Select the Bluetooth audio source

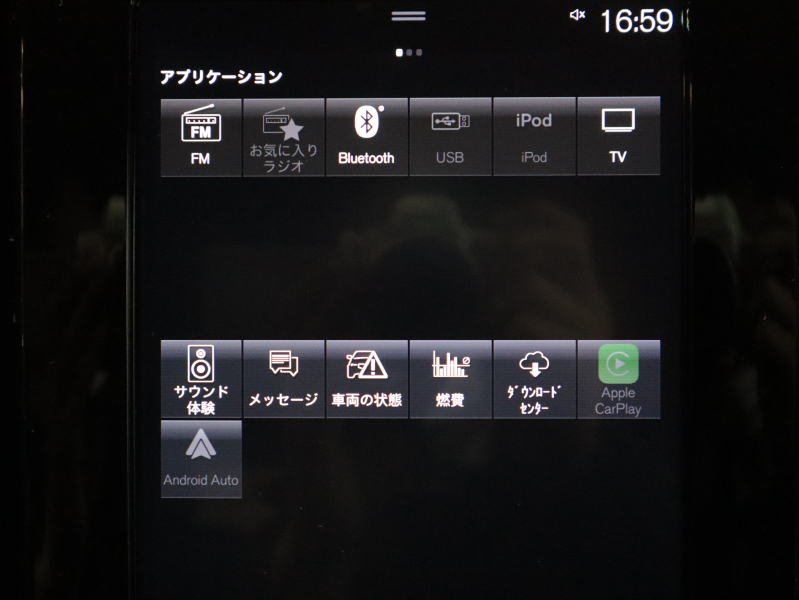[x=367, y=137]
